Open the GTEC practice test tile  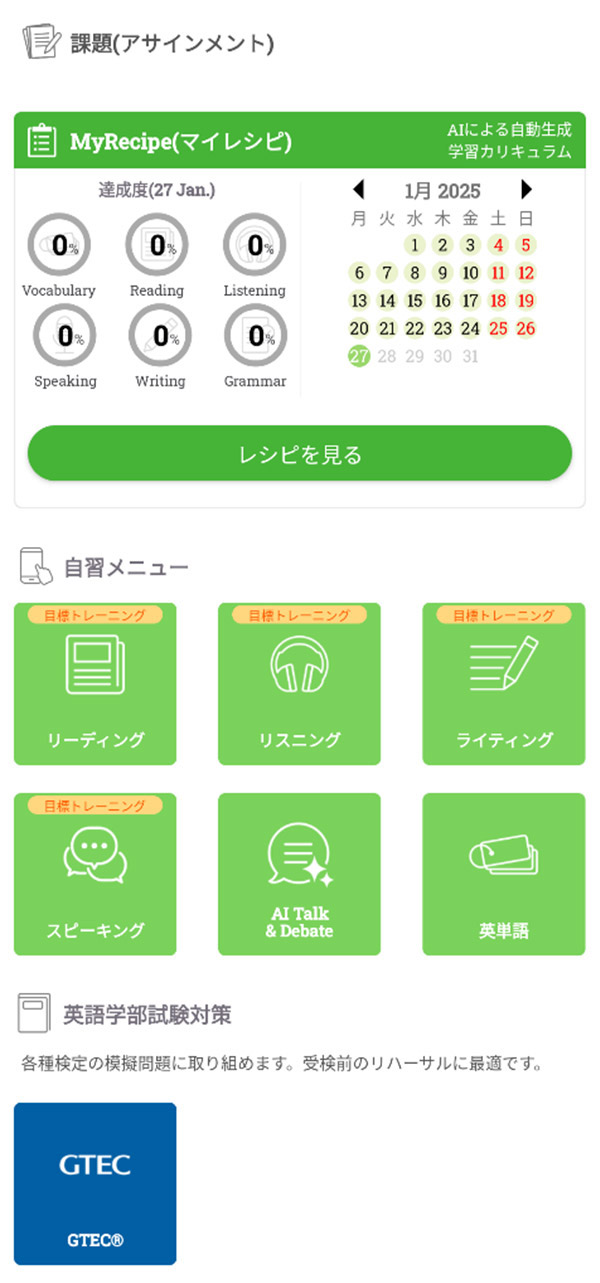[95, 1184]
